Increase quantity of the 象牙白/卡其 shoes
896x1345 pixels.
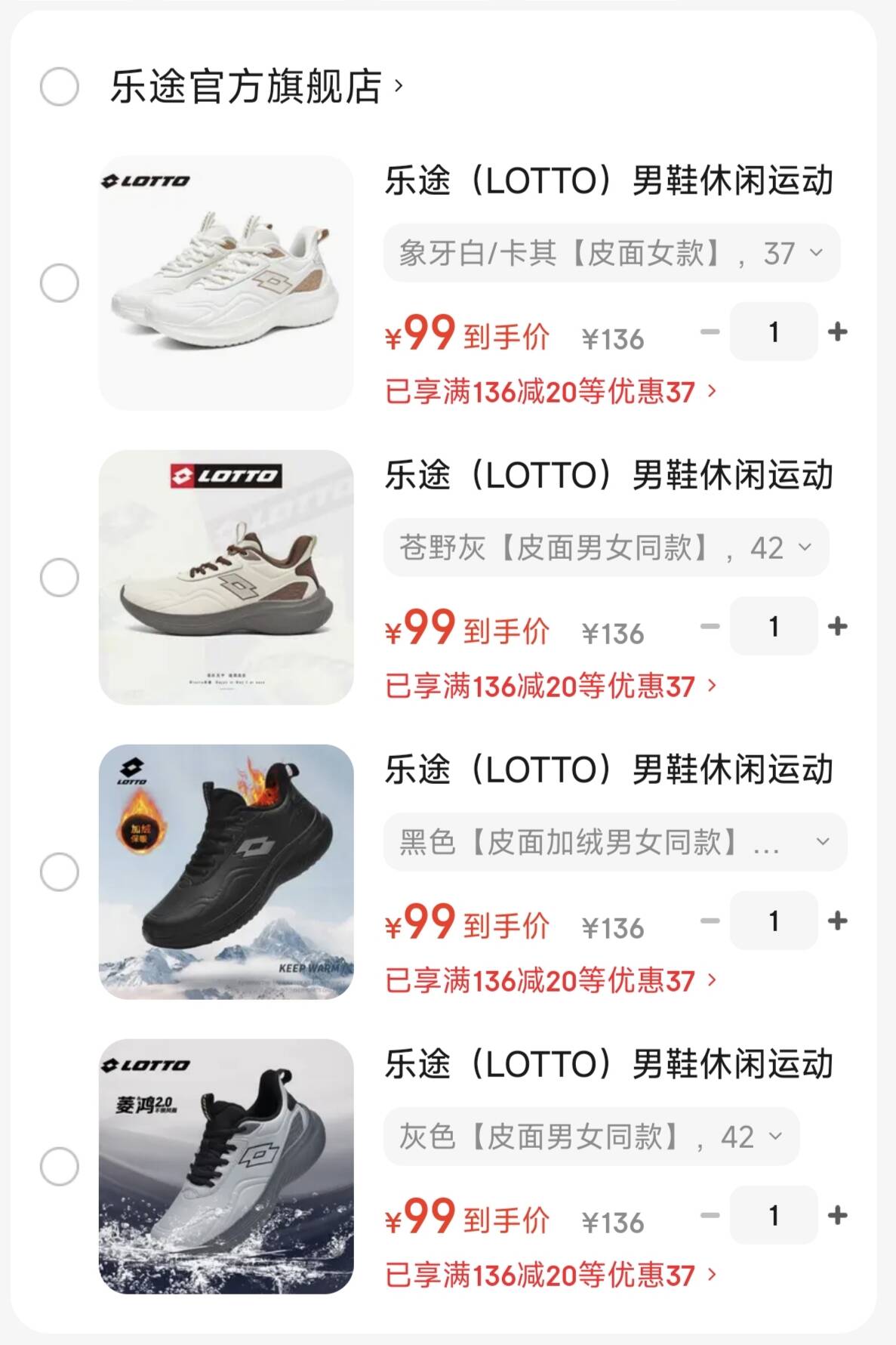pos(837,332)
